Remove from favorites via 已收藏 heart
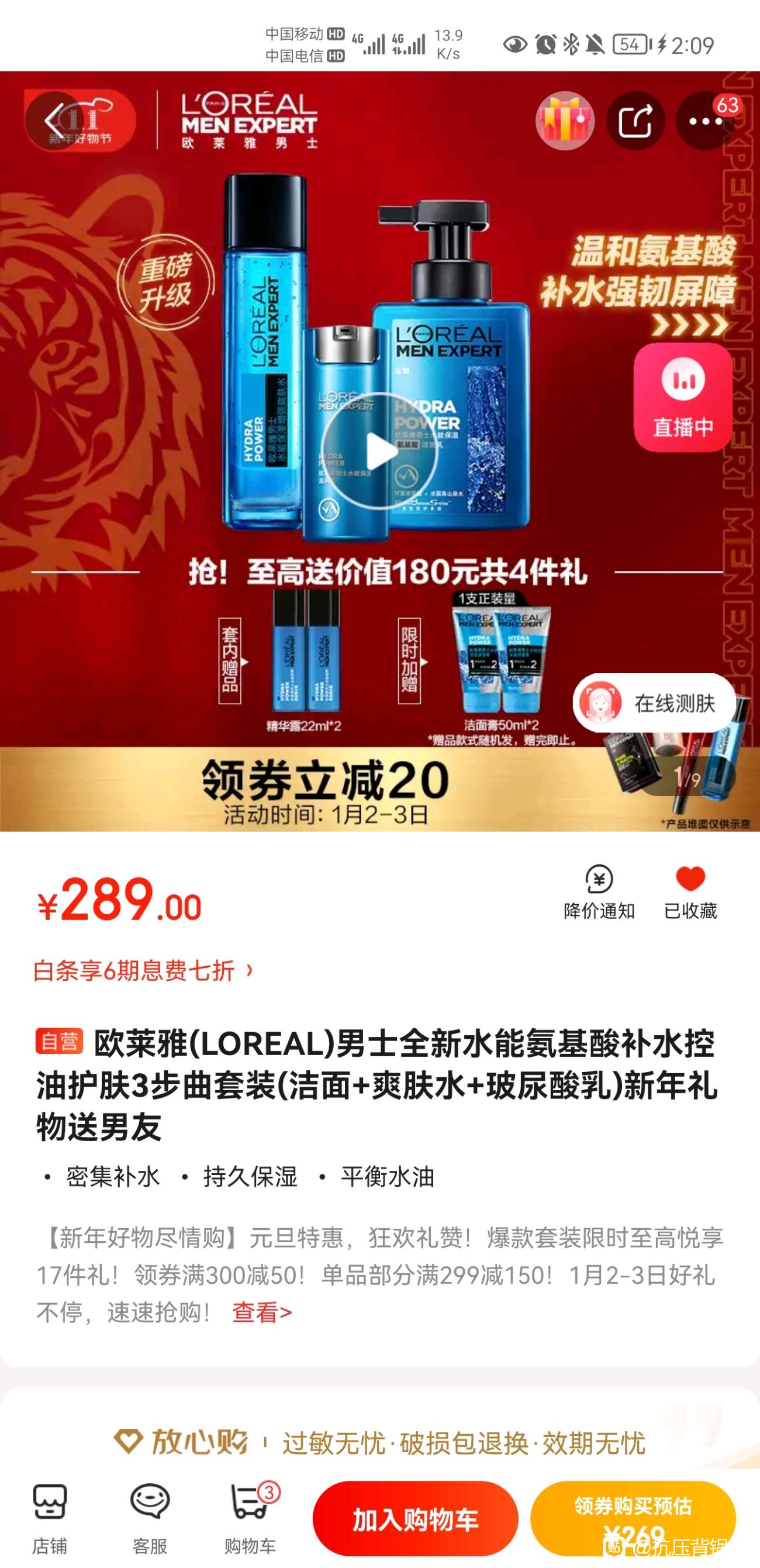760x1568 pixels. point(690,892)
